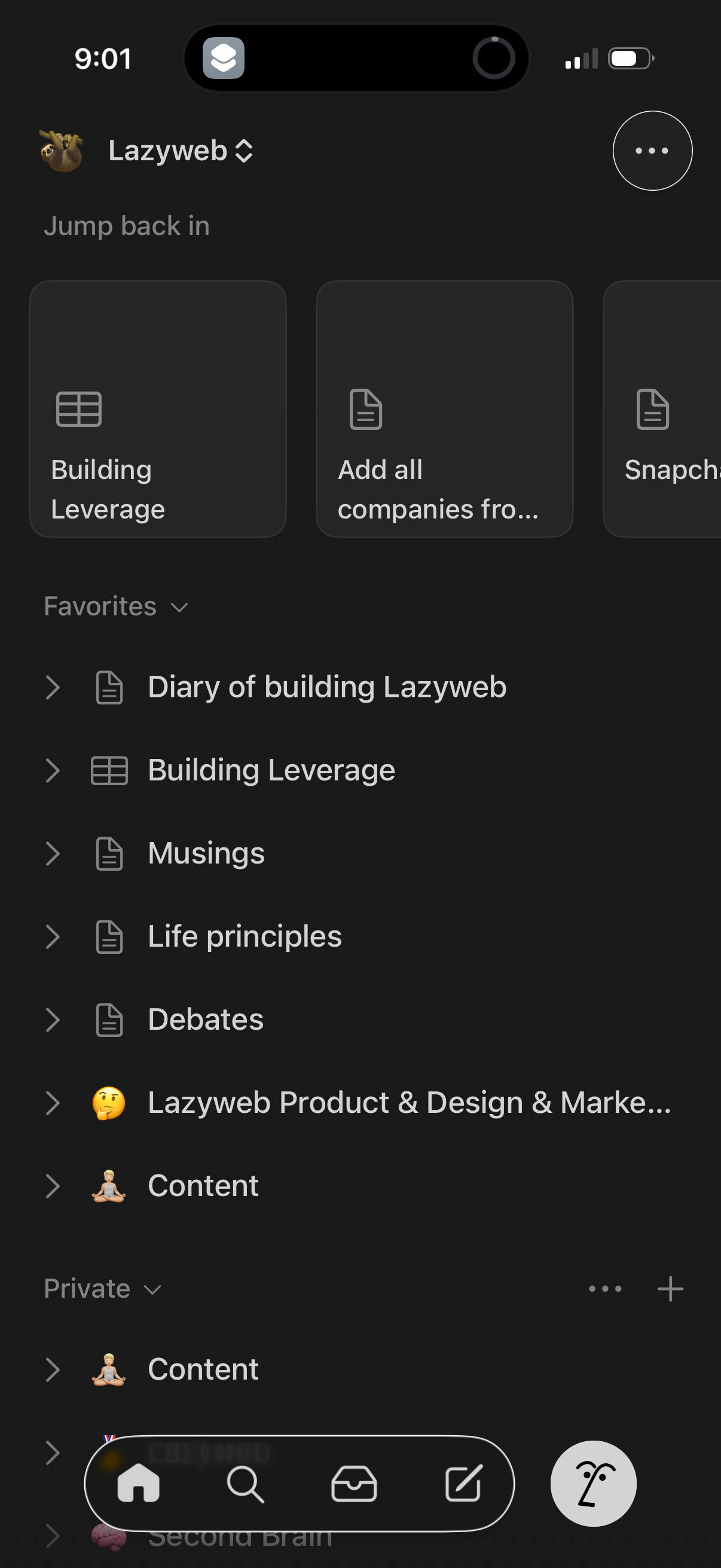Open Content under Private

(203, 1369)
